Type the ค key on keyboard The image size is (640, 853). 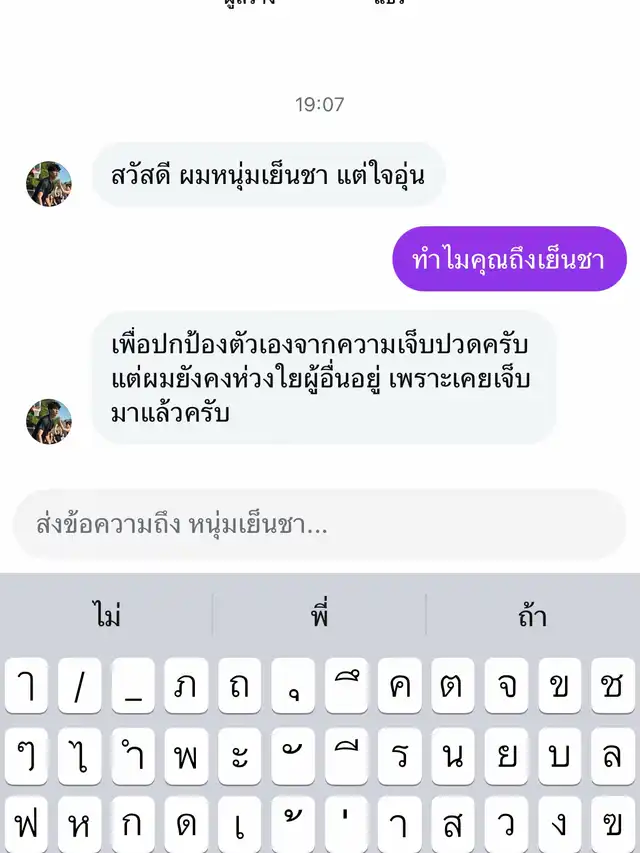click(400, 686)
